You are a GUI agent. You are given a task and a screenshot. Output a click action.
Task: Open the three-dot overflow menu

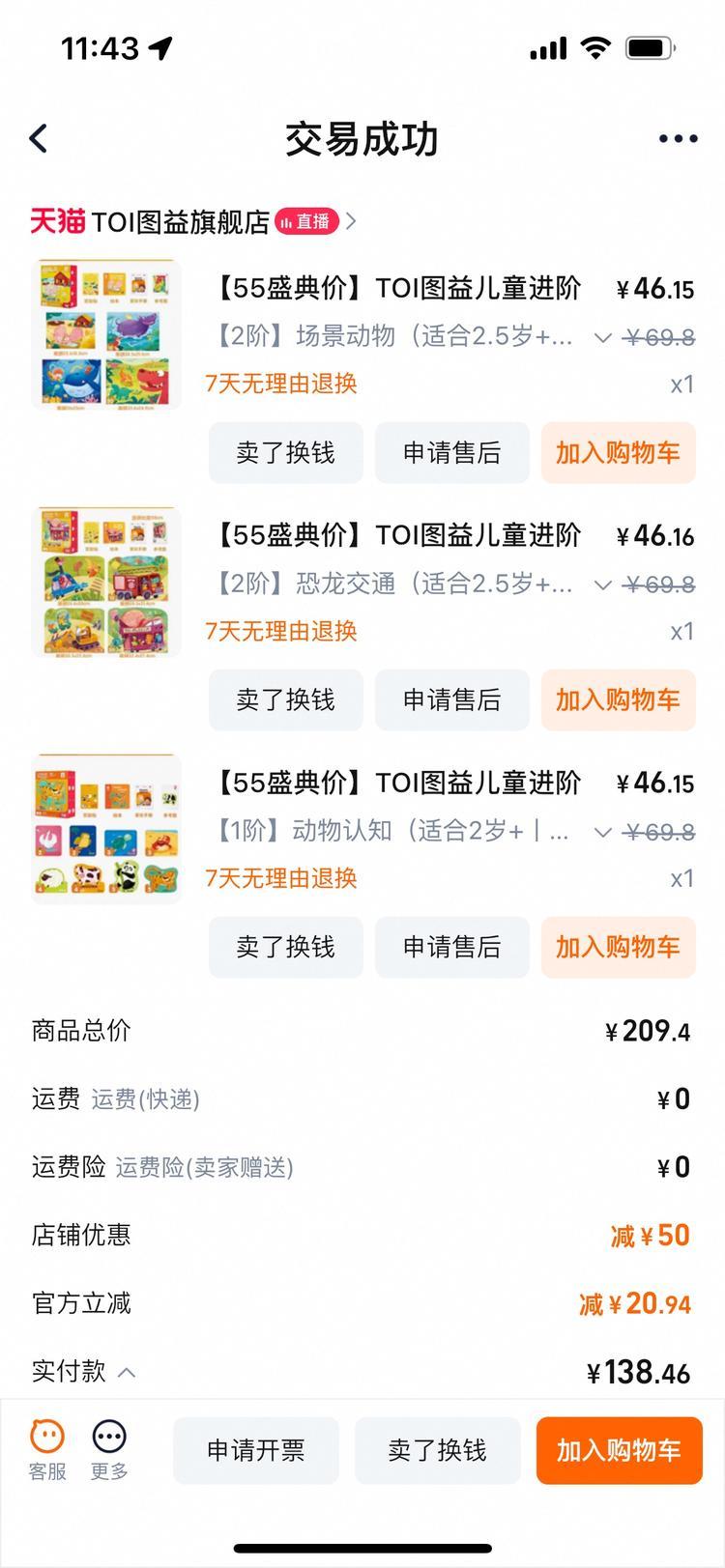coord(678,139)
